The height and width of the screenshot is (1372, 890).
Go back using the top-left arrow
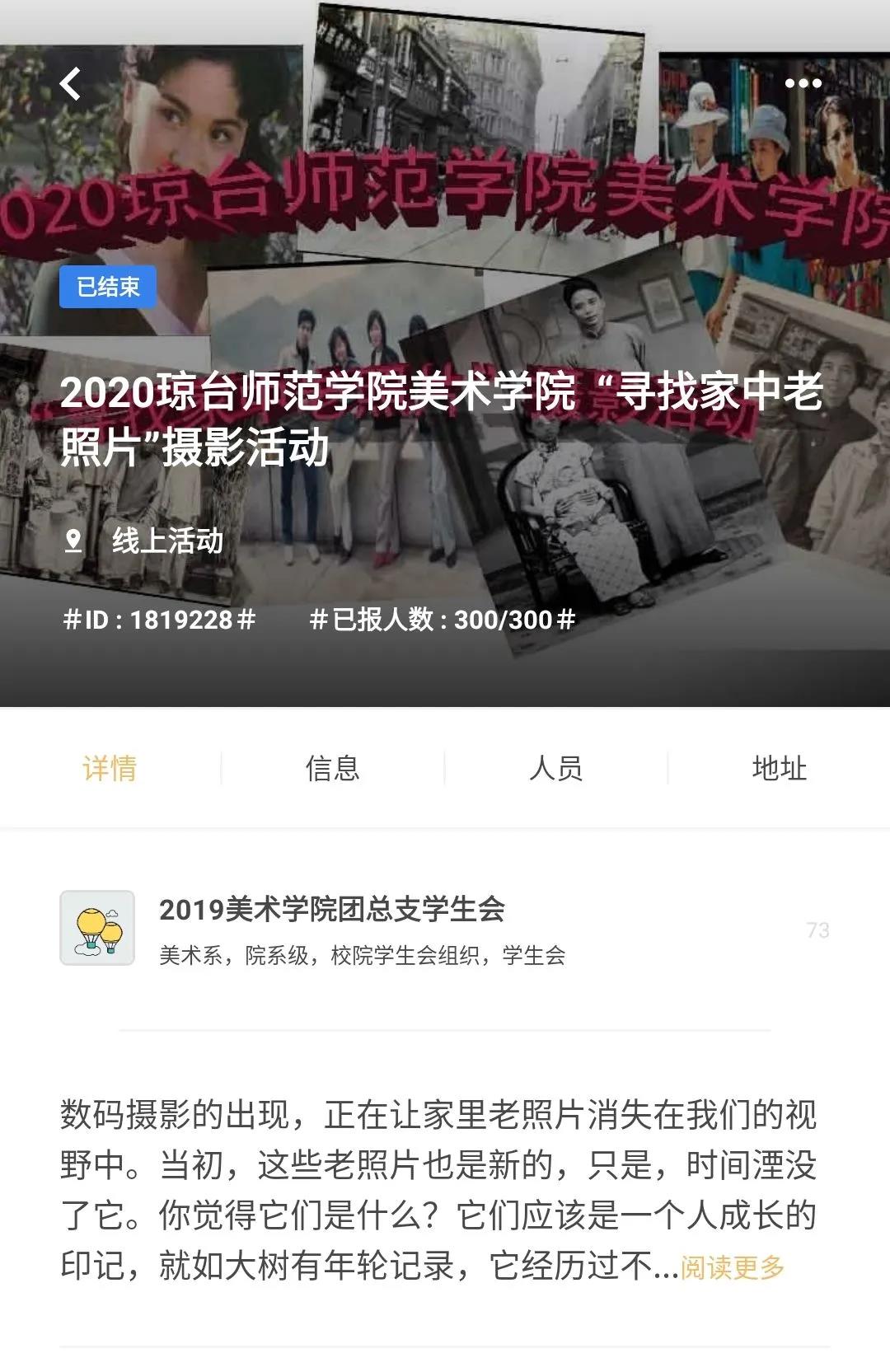pos(71,83)
